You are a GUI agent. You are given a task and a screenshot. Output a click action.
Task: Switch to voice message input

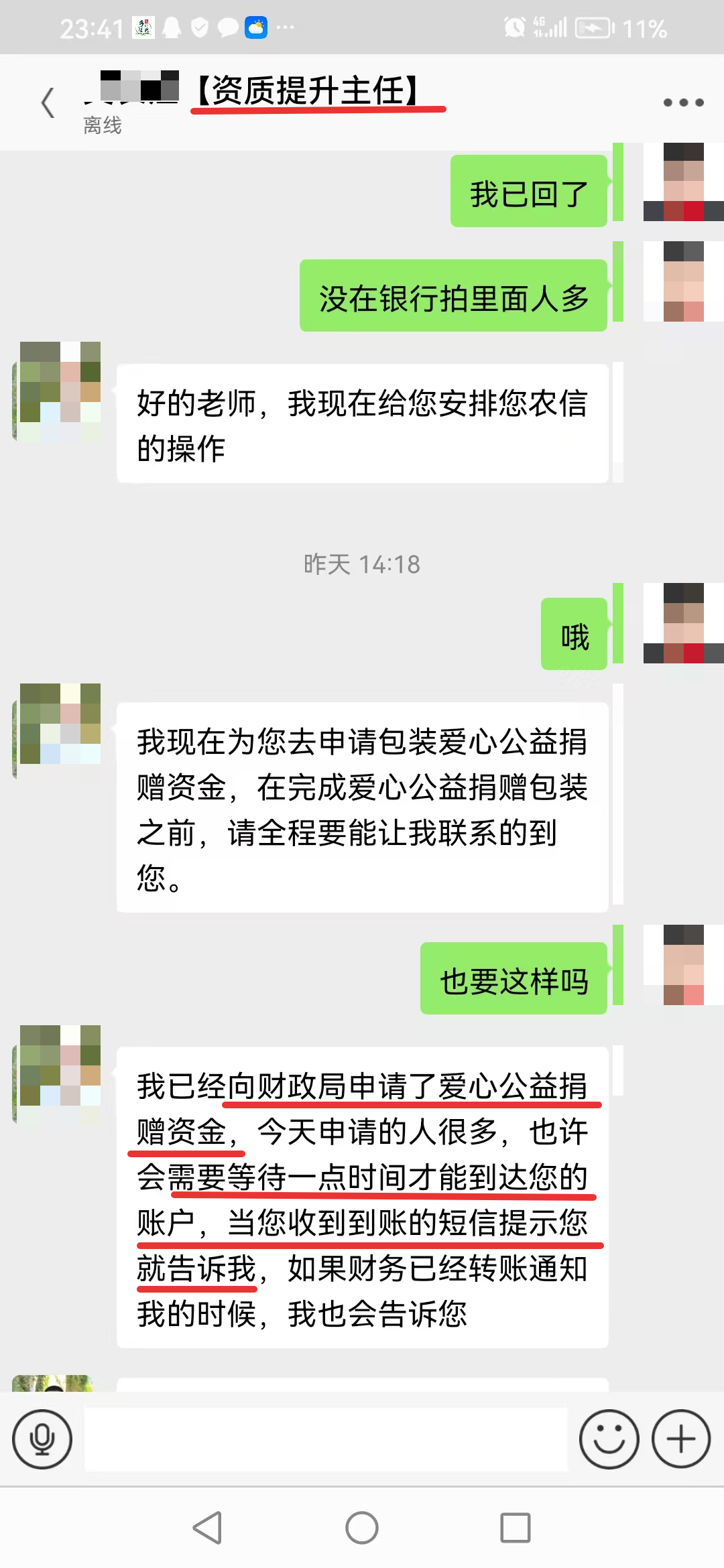[42, 1439]
